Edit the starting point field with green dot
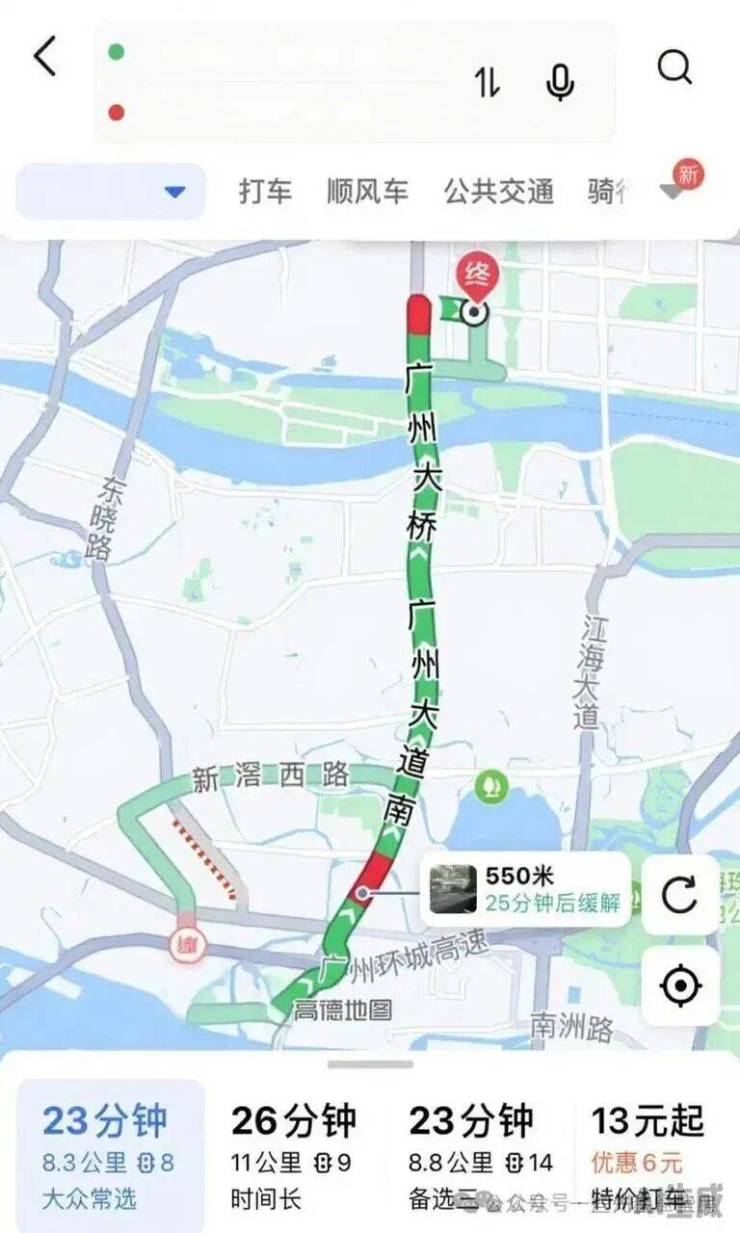The image size is (740, 1233). pos(290,52)
